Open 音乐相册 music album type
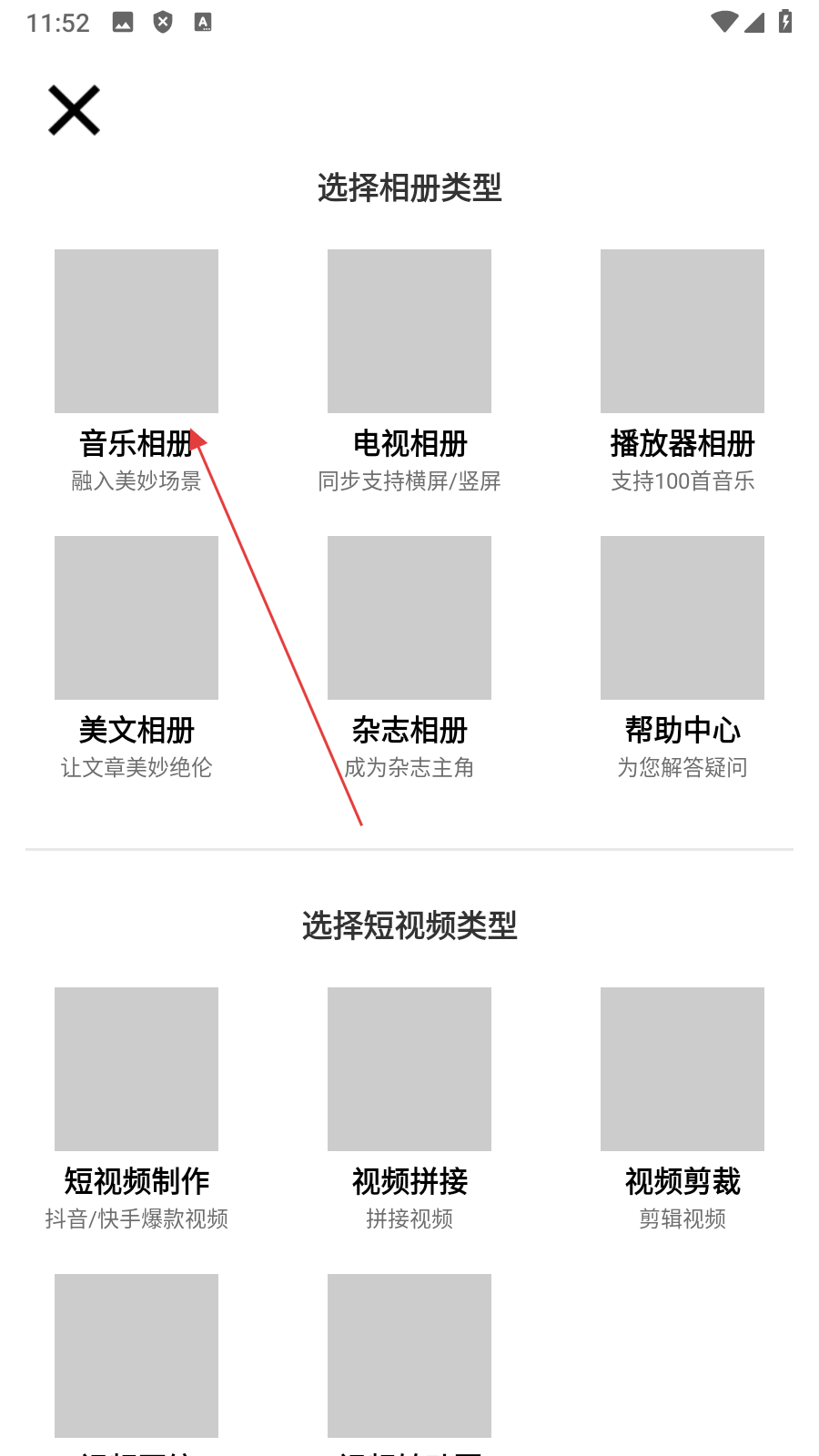Image resolution: width=819 pixels, height=1456 pixels. pyautogui.click(x=136, y=331)
